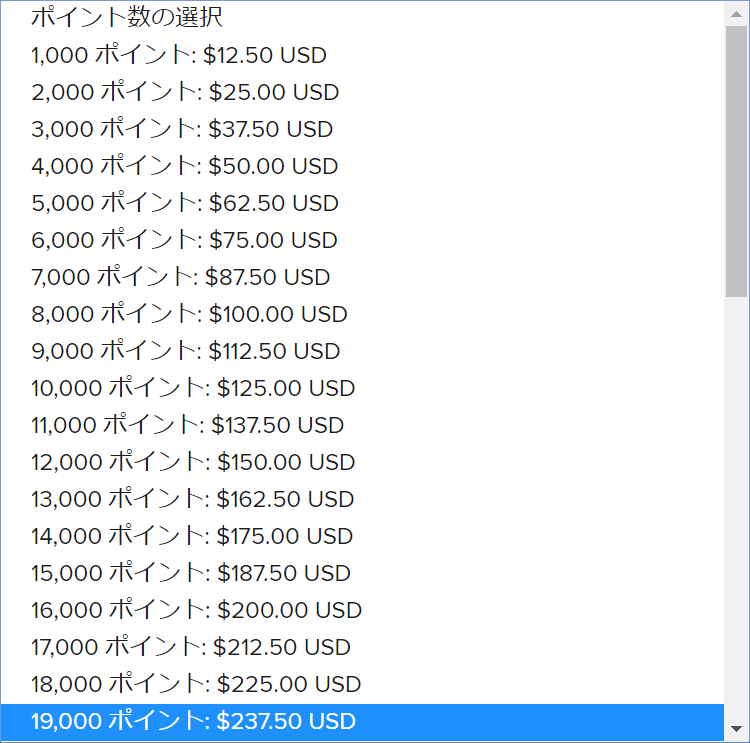The width and height of the screenshot is (750, 743).
Task: Select 1,000 ポイント: $12.50 USD option
Action: [x=180, y=55]
